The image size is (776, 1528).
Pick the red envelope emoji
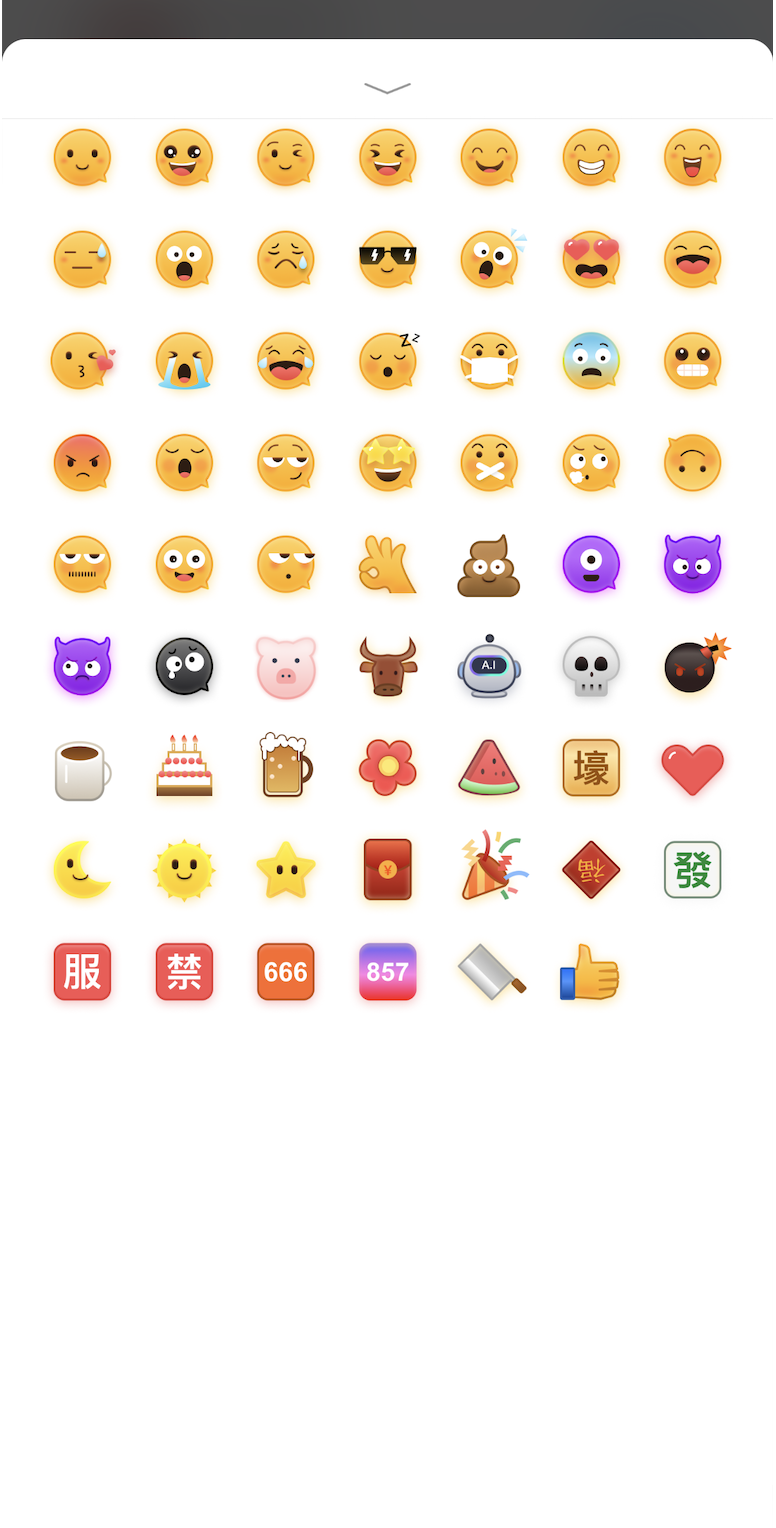[x=388, y=870]
